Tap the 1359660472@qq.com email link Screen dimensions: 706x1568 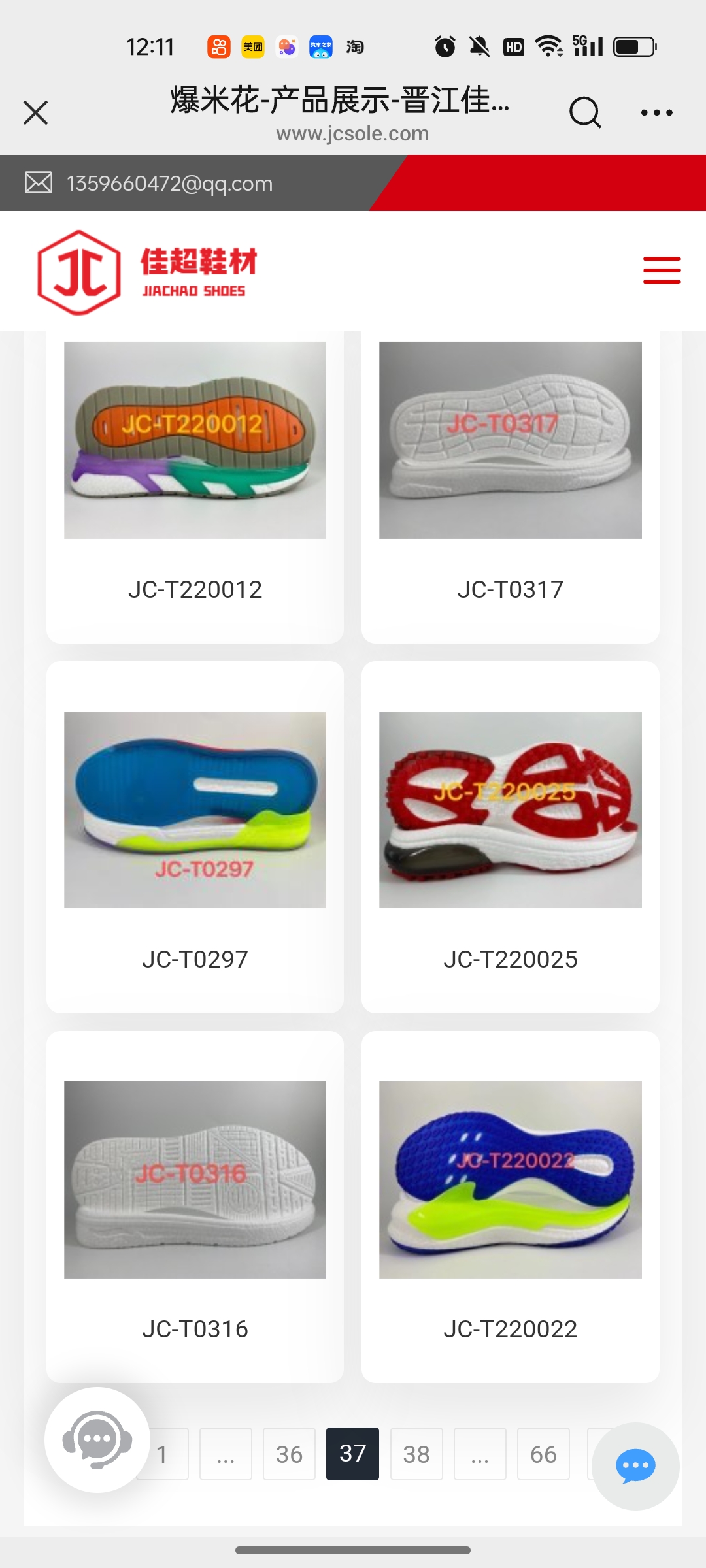pyautogui.click(x=169, y=184)
